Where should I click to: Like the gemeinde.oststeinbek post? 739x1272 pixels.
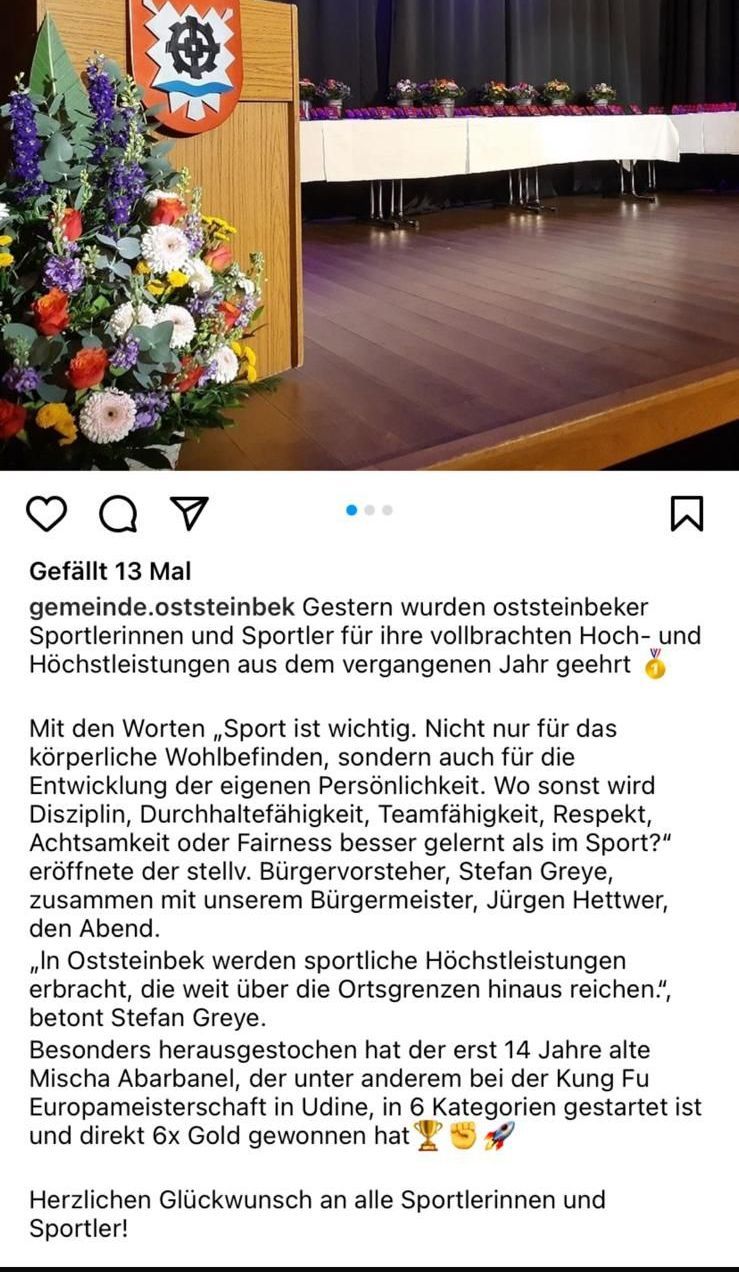[x=46, y=513]
